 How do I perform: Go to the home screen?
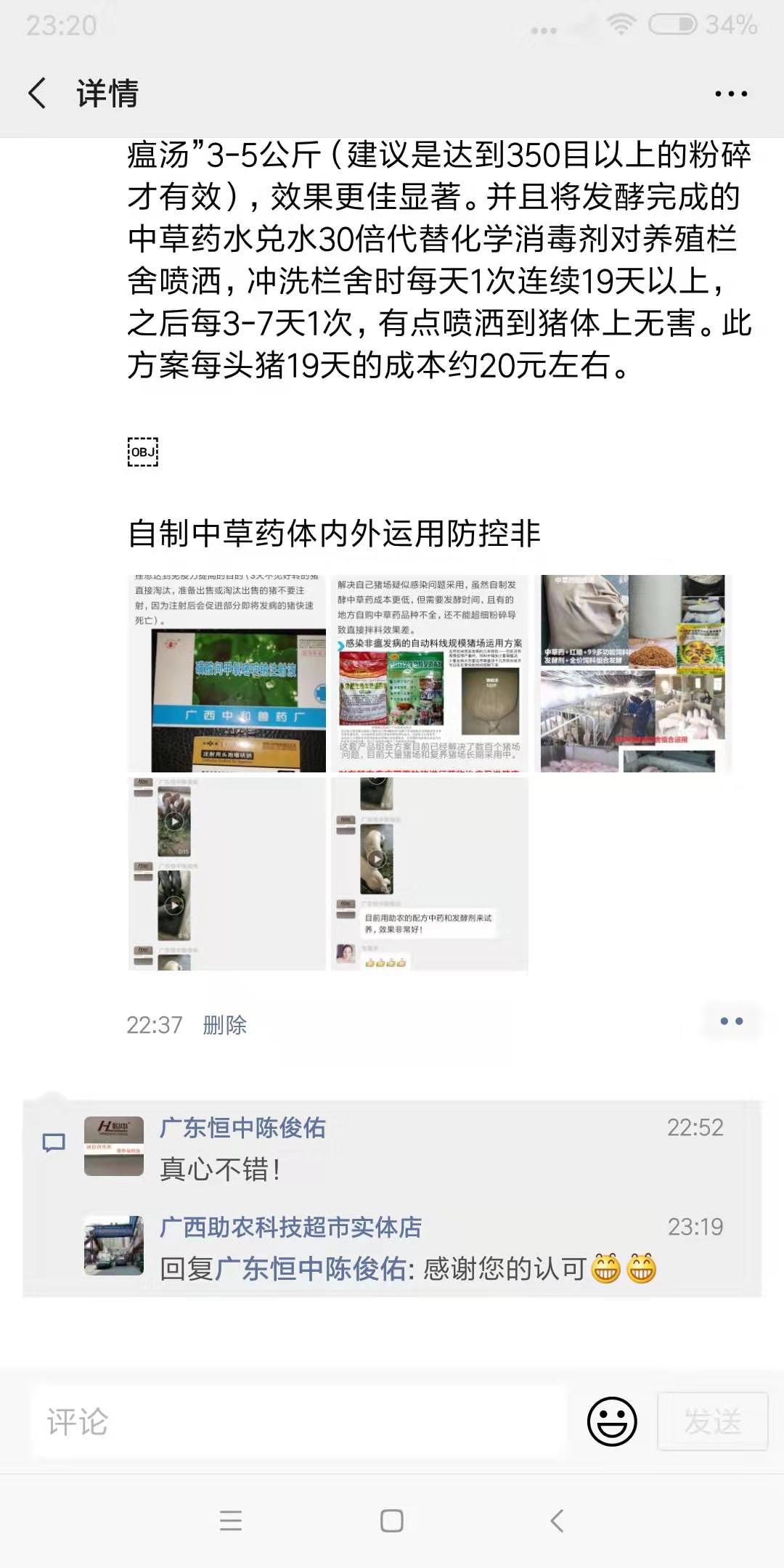click(392, 1521)
